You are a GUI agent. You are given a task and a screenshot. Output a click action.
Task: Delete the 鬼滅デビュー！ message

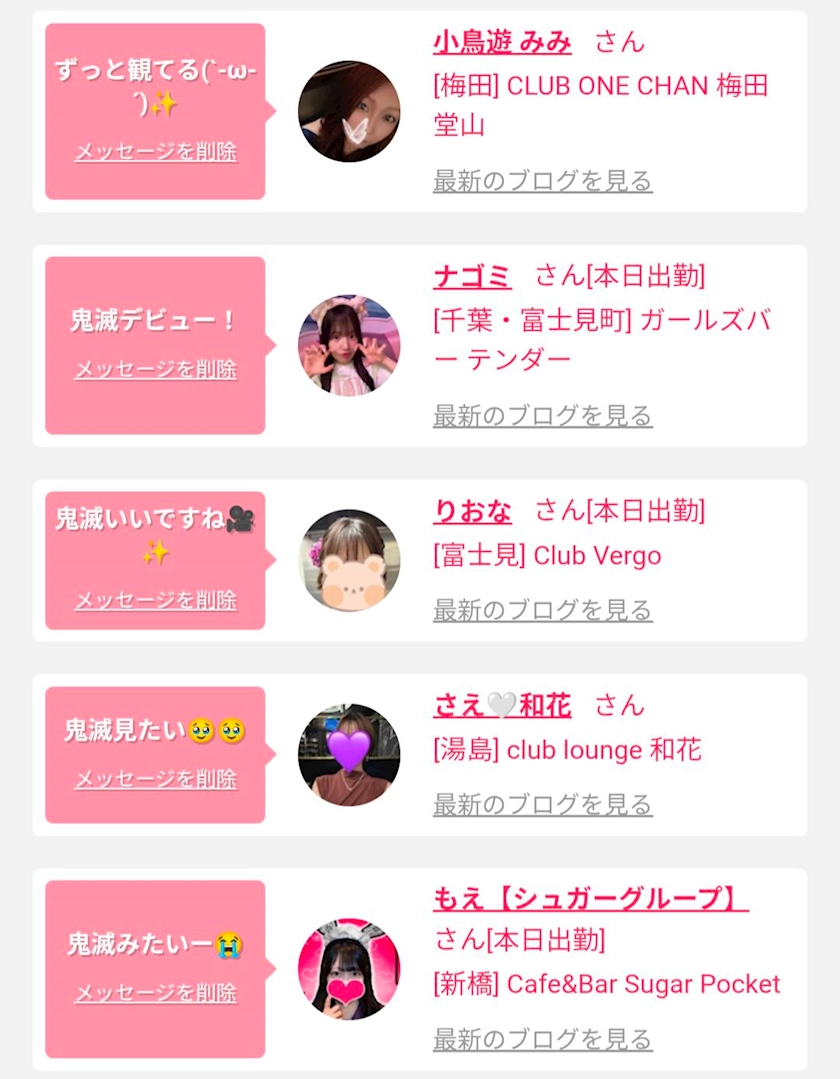pyautogui.click(x=155, y=369)
